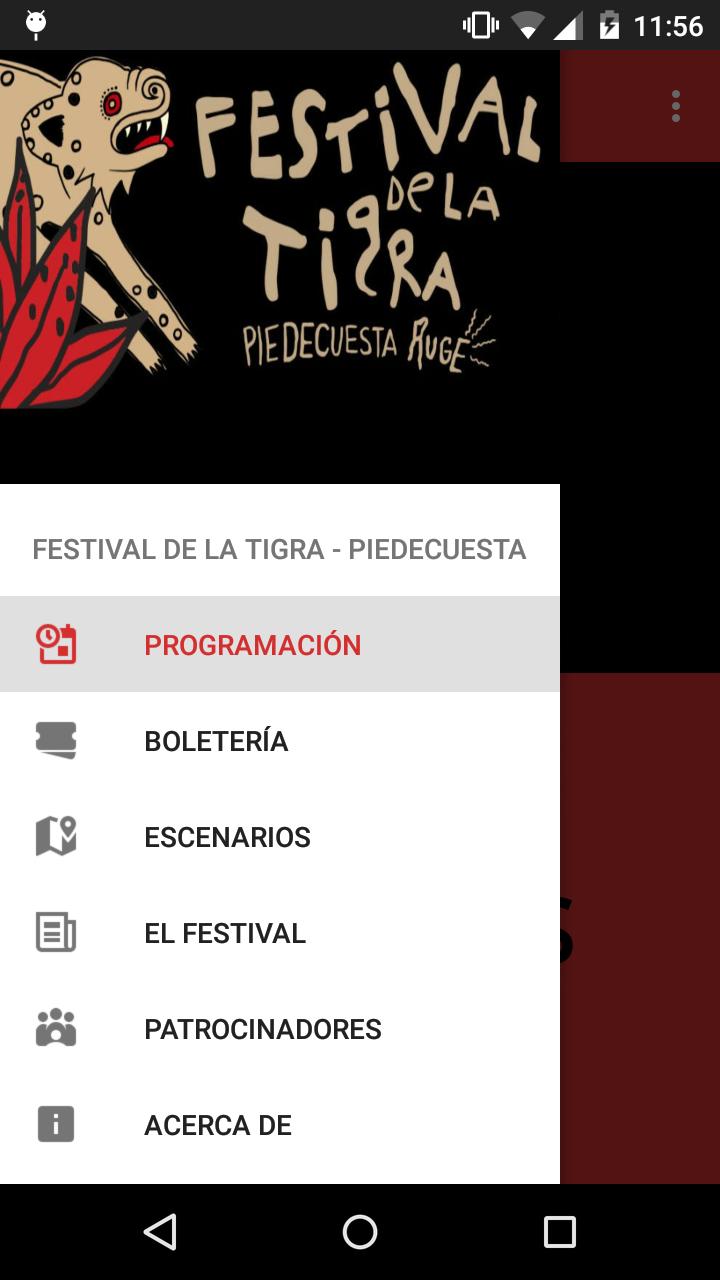Open El Festival news icon
Viewport: 720px width, 1280px height.
pyautogui.click(x=55, y=932)
